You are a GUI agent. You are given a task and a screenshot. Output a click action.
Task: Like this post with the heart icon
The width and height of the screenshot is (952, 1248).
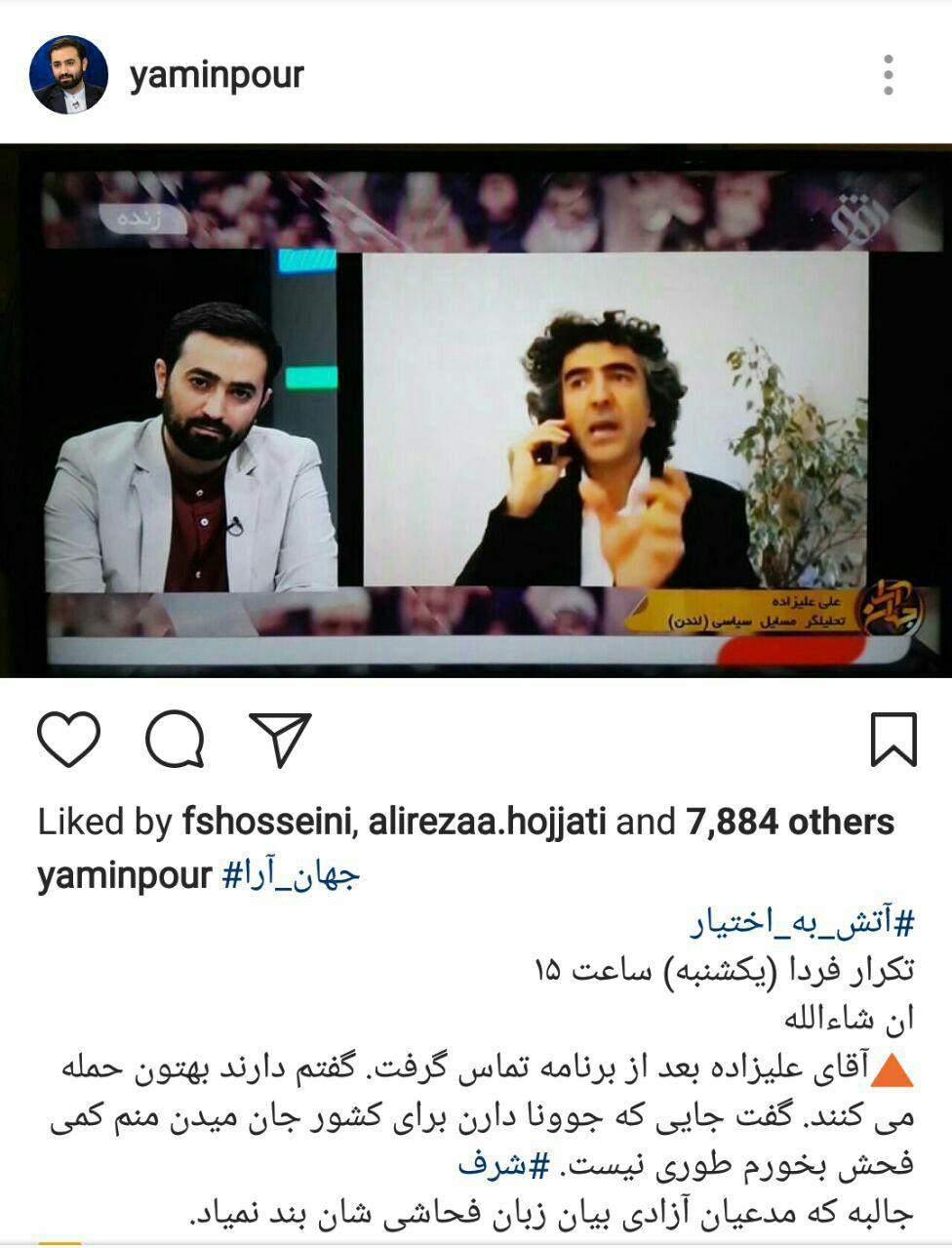pos(69,739)
